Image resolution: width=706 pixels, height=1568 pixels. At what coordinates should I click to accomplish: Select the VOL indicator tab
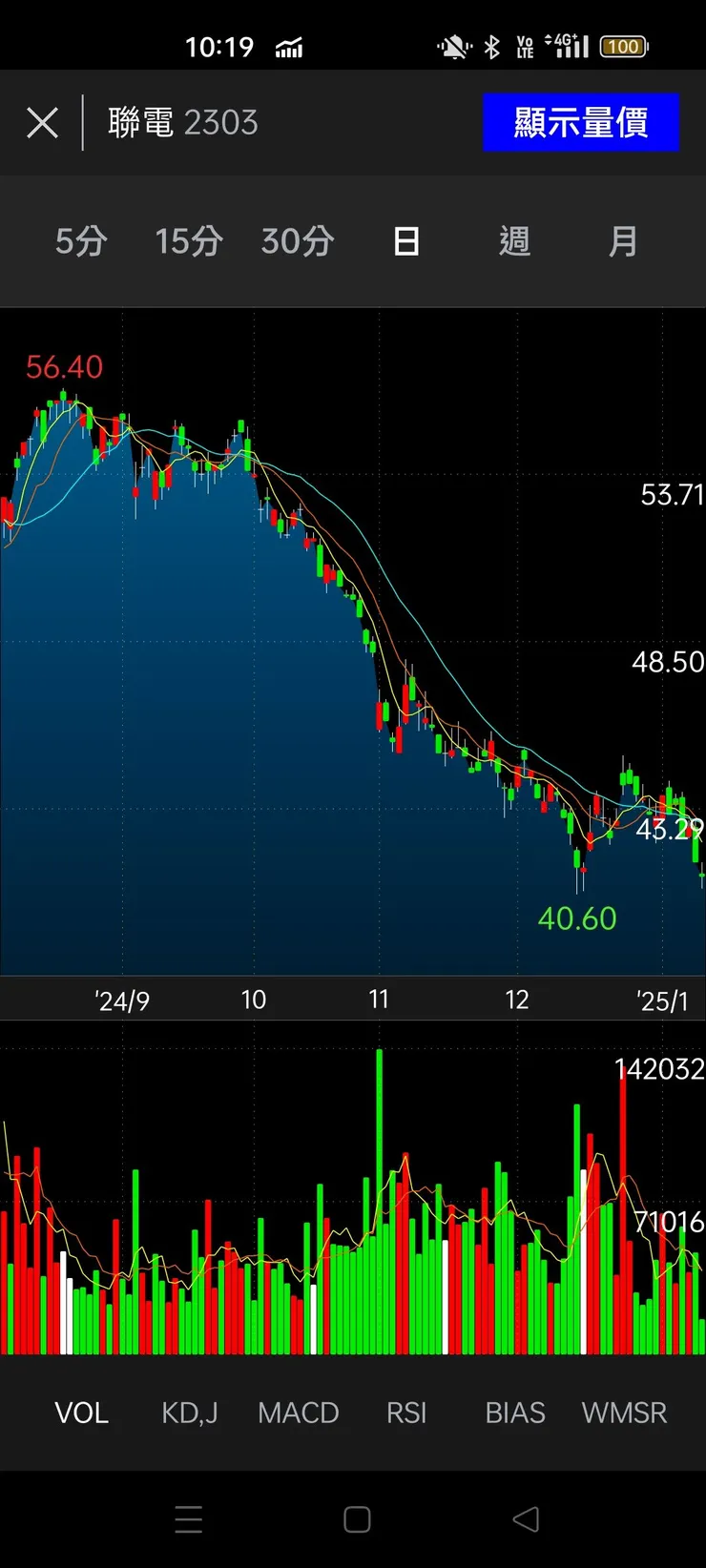81,1413
